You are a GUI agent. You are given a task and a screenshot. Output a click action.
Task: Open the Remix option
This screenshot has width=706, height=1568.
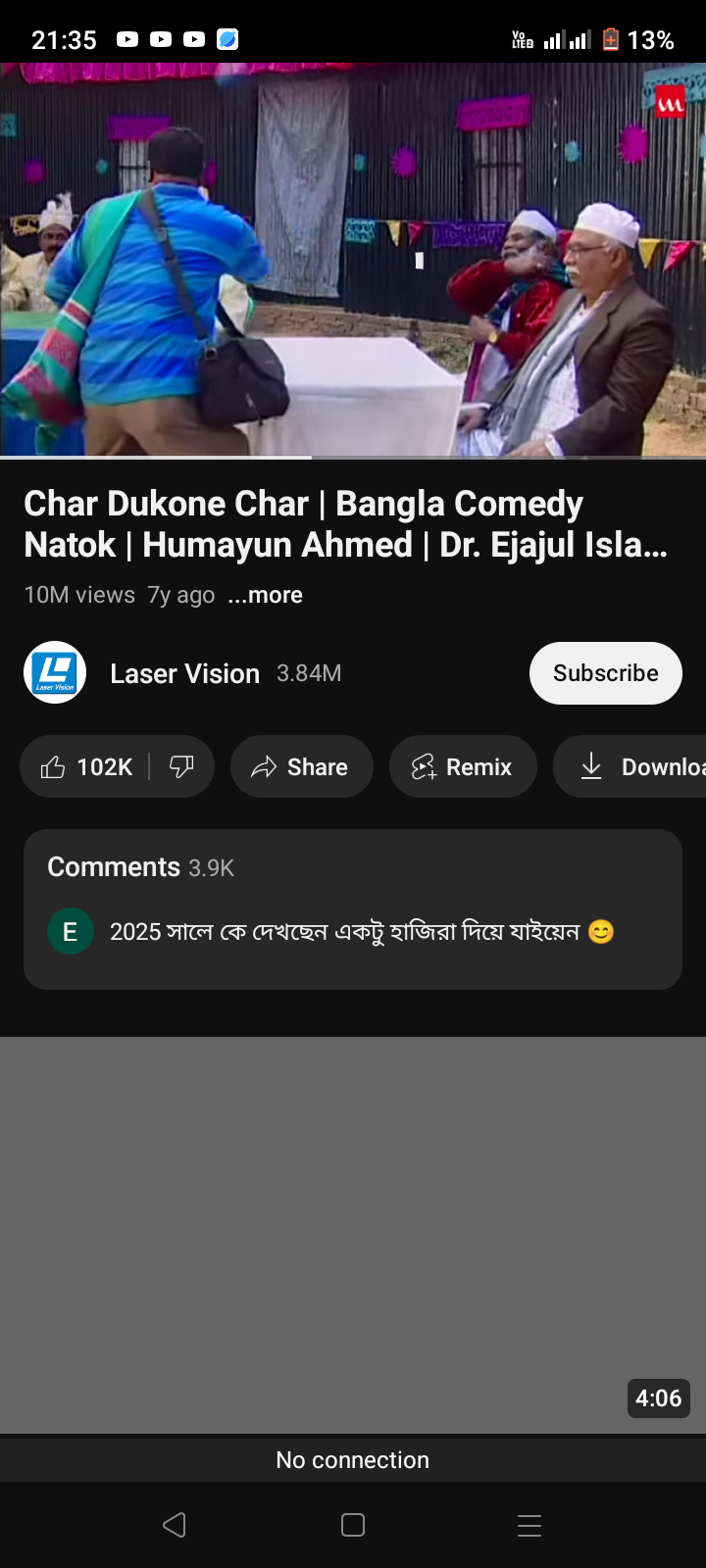pos(463,766)
